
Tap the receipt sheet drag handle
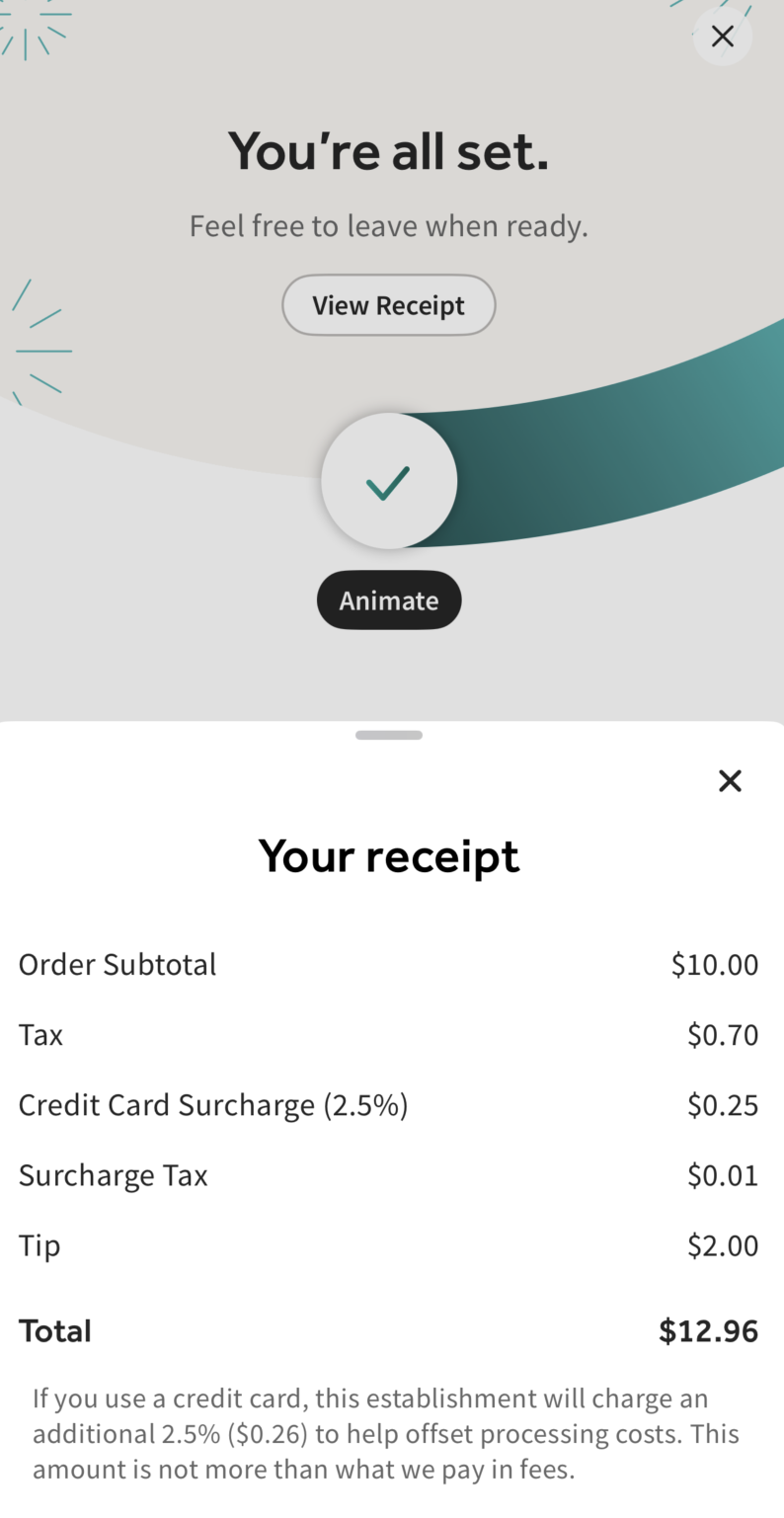389,735
